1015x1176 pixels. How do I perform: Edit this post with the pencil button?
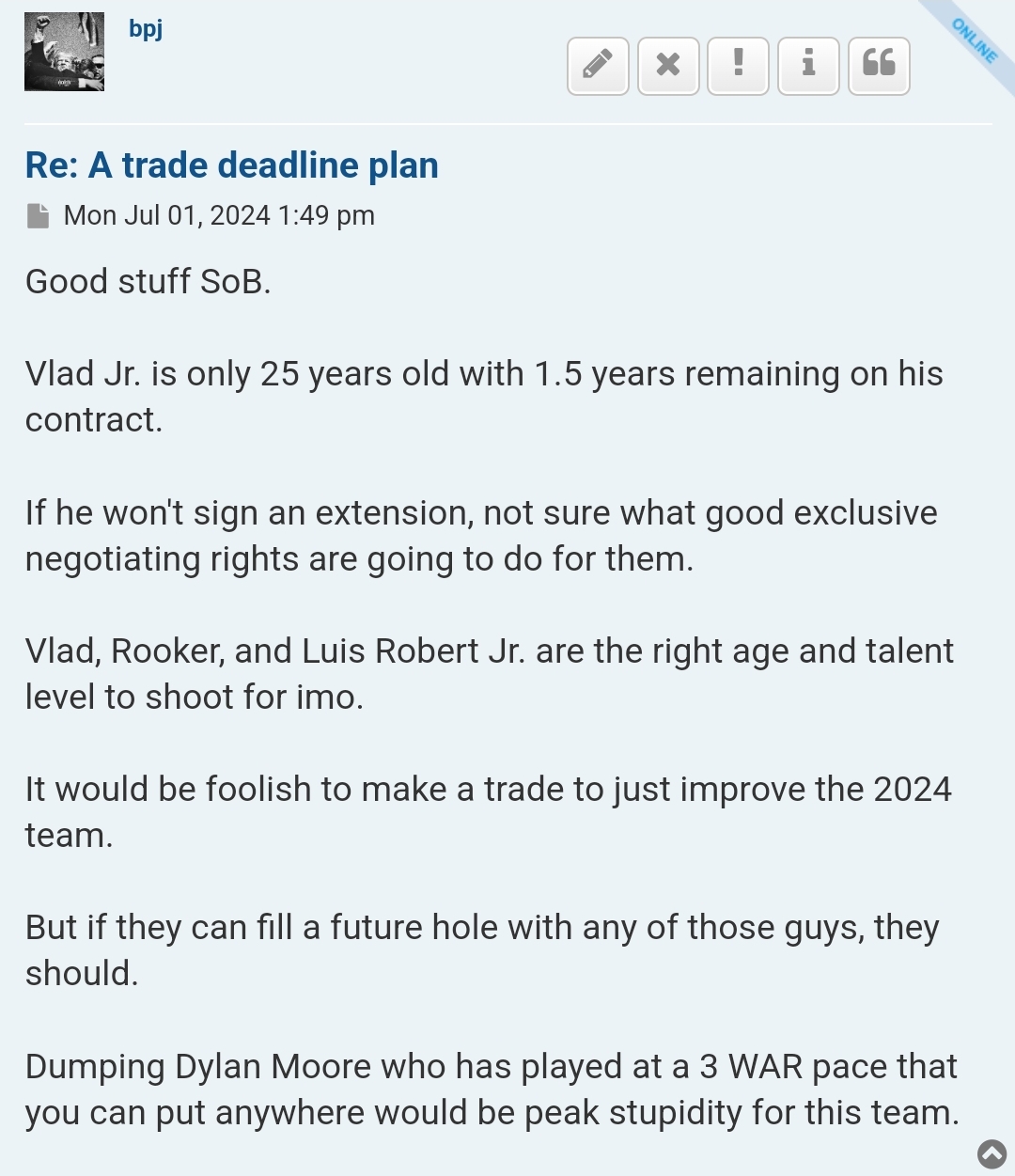(x=598, y=66)
